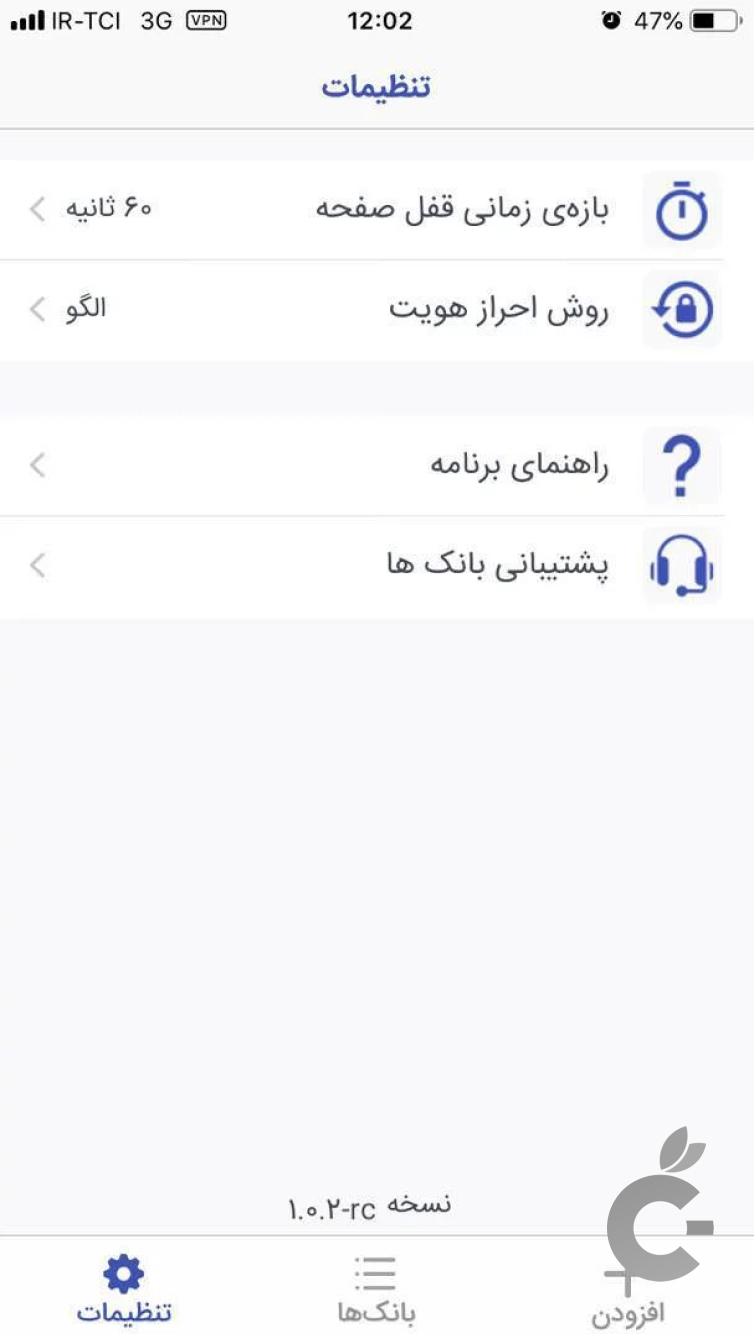Tap the version label نسخه 1.0.2-rc

(x=375, y=1204)
